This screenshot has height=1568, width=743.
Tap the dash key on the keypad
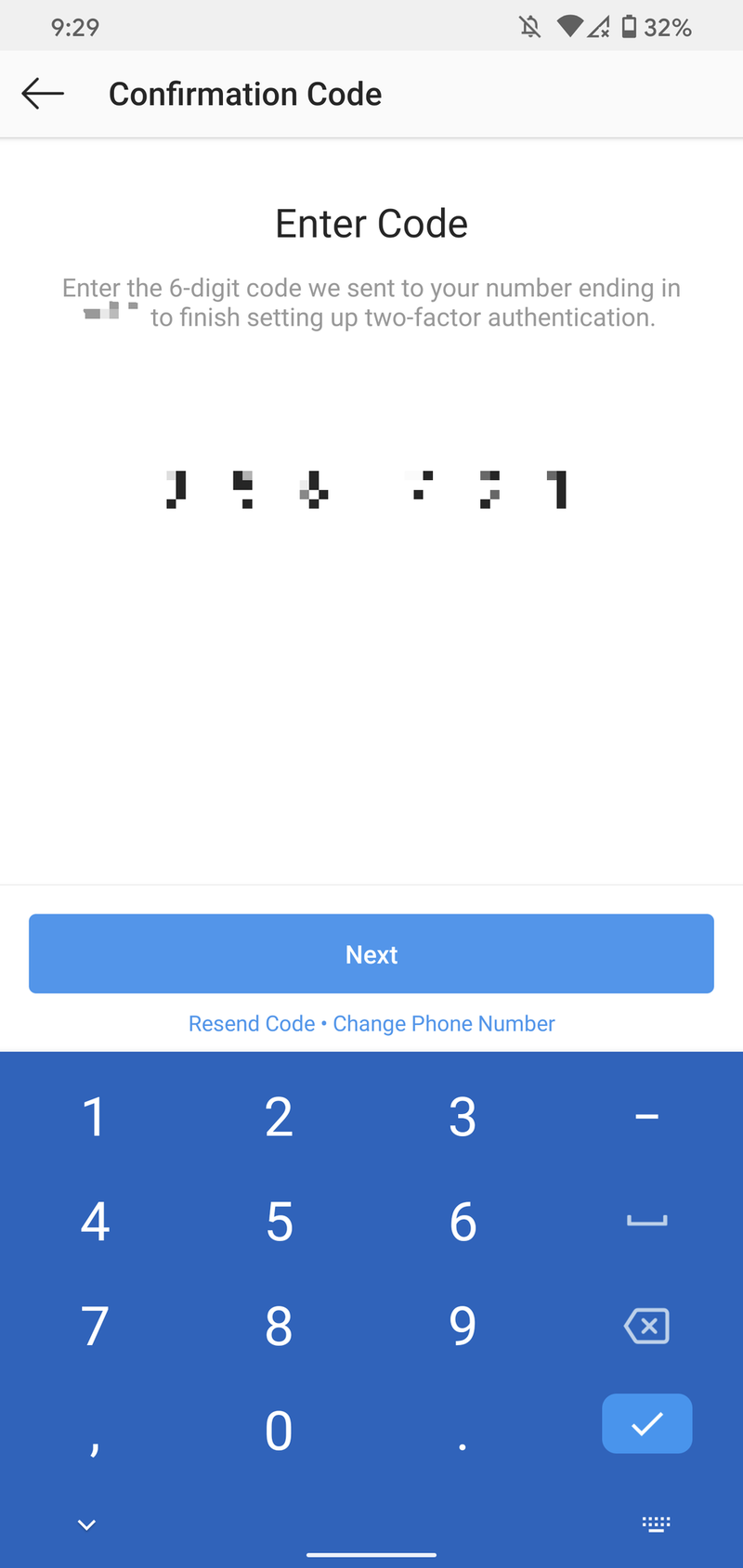[x=646, y=1116]
